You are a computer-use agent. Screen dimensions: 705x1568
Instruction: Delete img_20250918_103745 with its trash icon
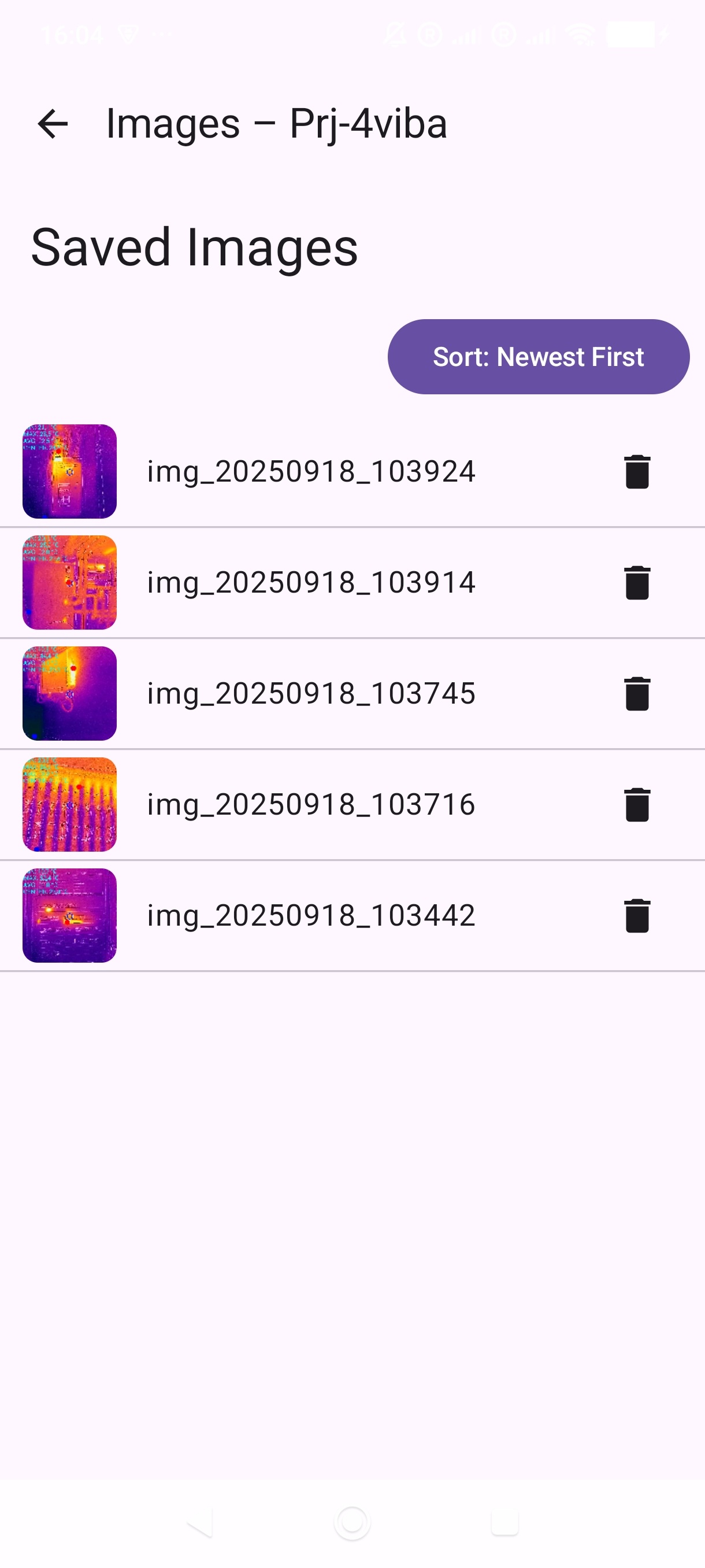[x=637, y=693]
